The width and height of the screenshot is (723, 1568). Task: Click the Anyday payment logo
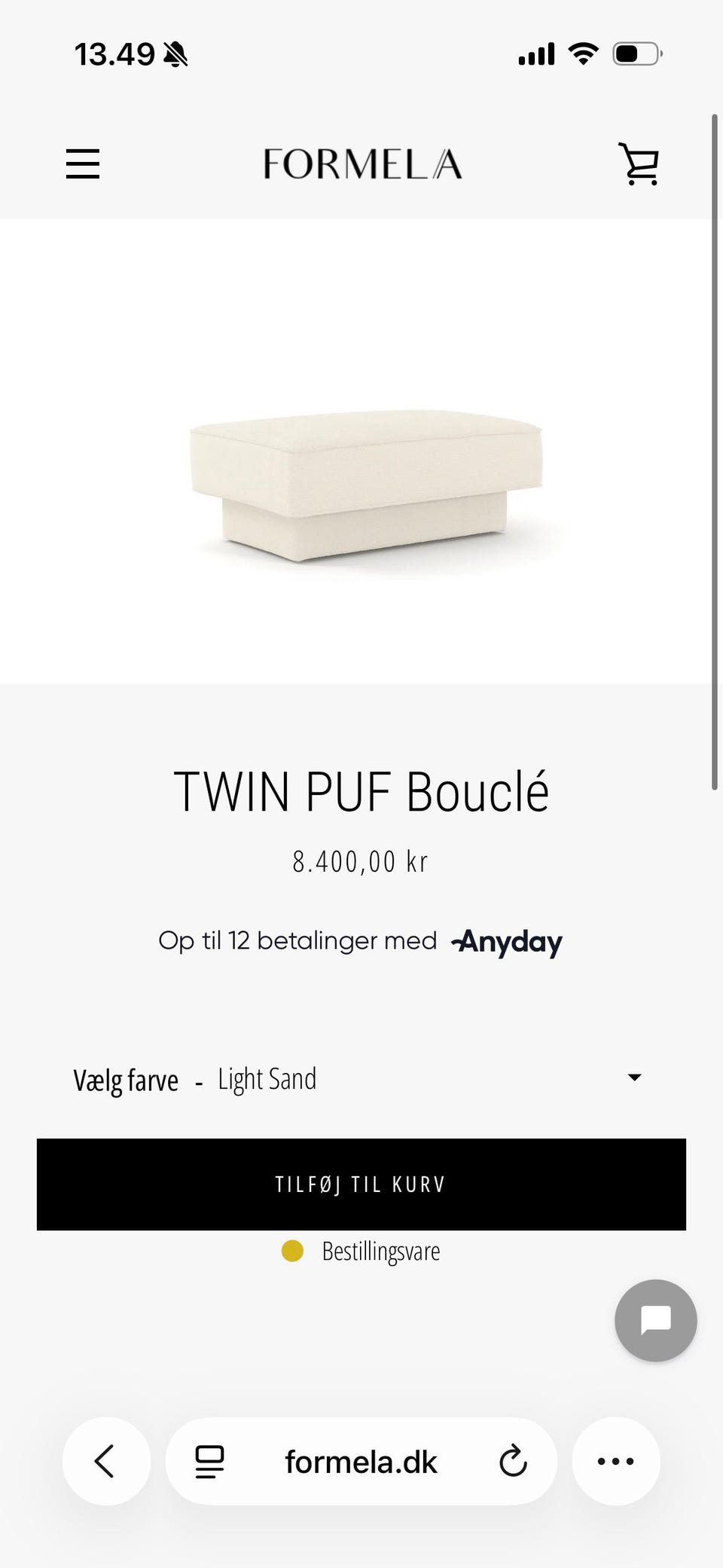pyautogui.click(x=505, y=941)
